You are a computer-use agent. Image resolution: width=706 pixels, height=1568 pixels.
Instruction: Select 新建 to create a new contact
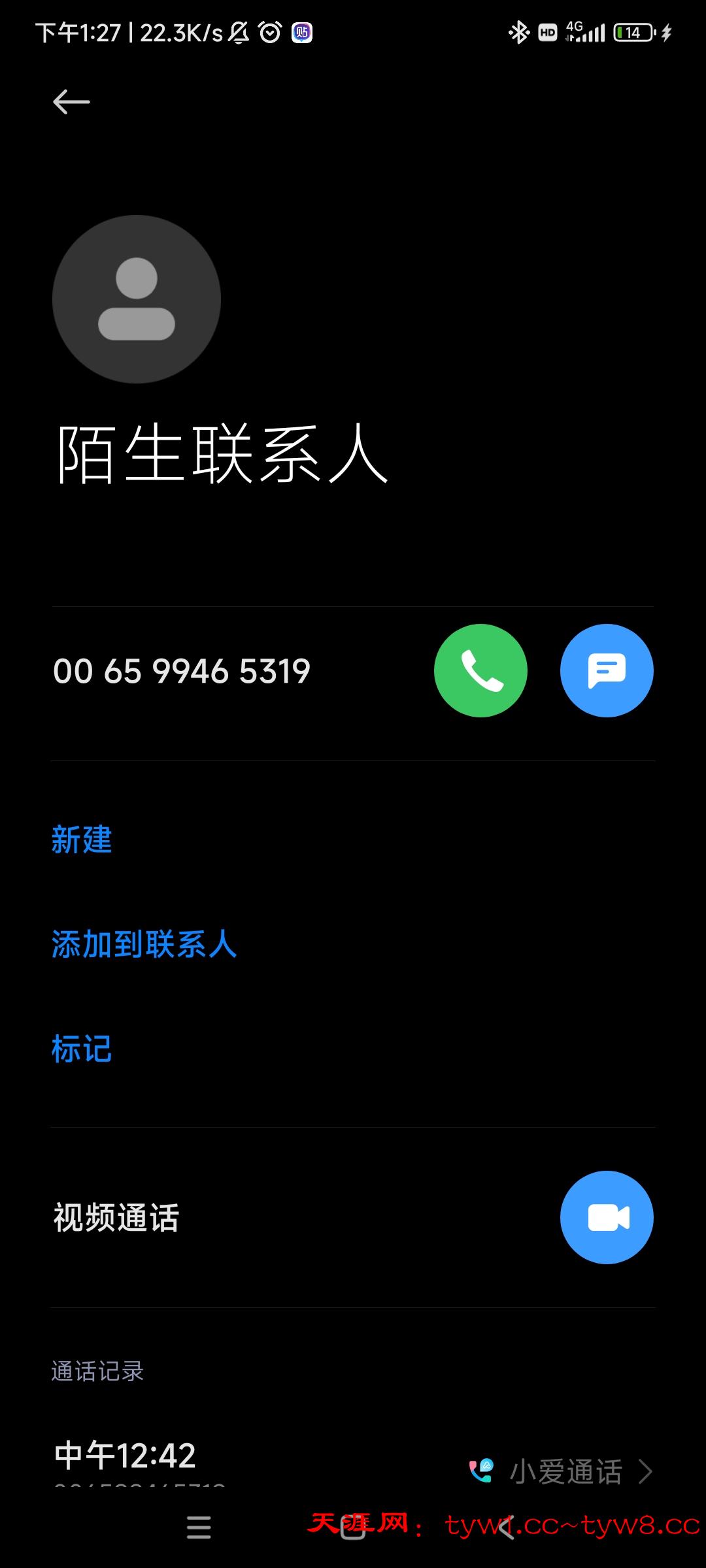82,841
